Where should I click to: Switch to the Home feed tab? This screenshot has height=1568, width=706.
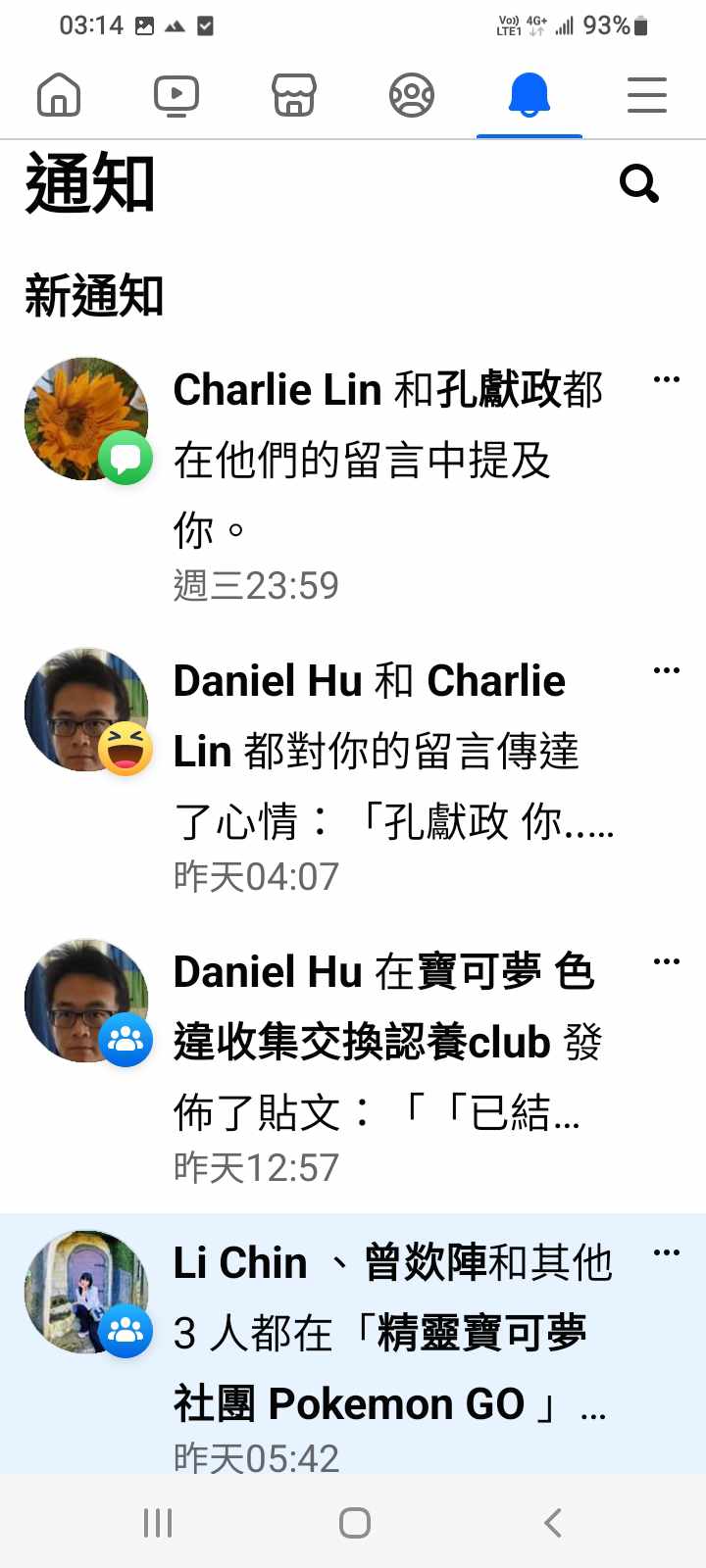point(59,96)
